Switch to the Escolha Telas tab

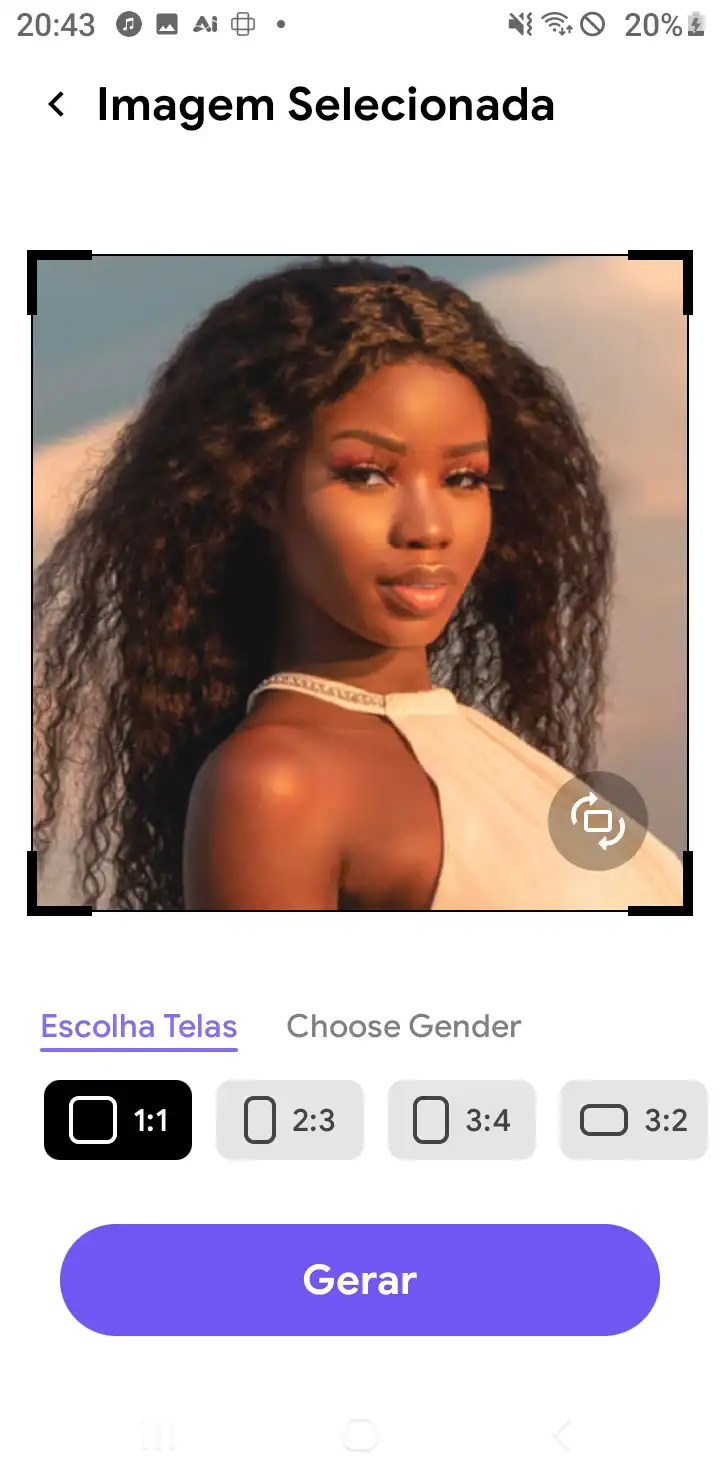coord(139,1027)
